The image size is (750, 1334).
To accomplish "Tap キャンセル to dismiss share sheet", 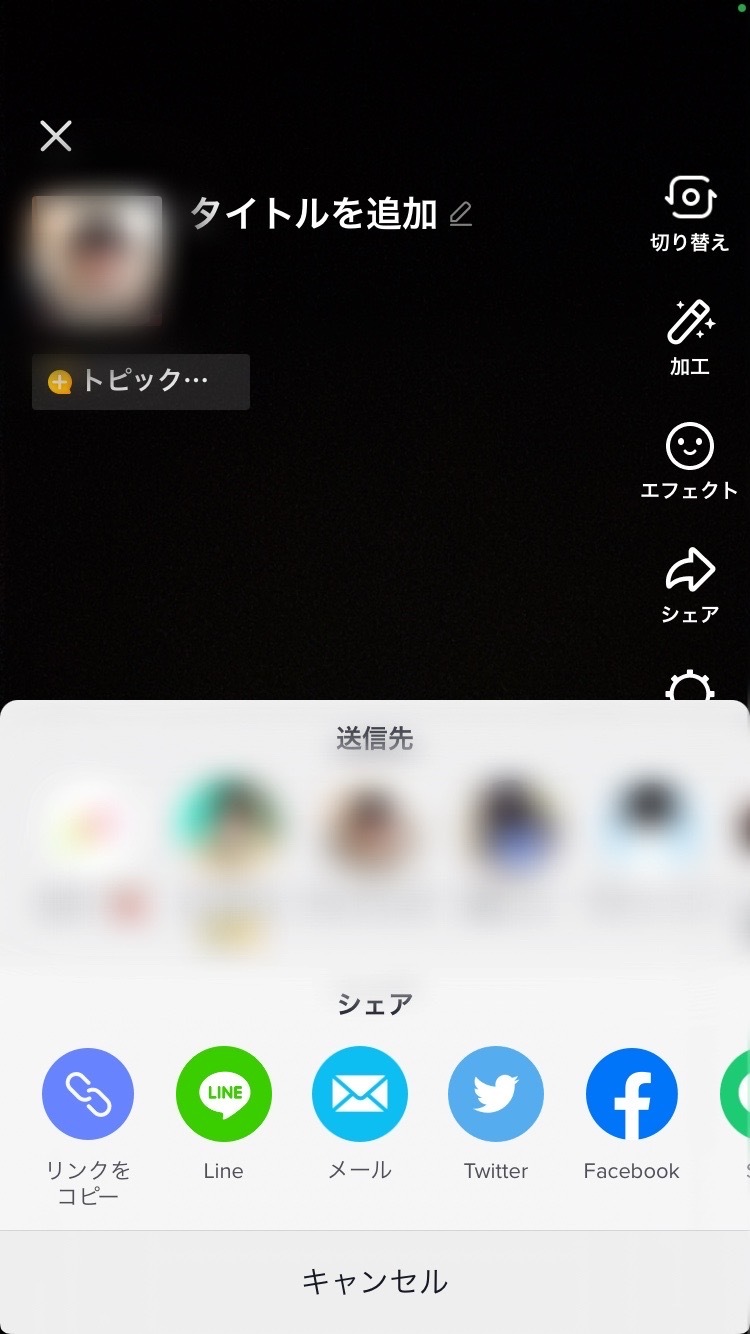I will (x=375, y=1281).
